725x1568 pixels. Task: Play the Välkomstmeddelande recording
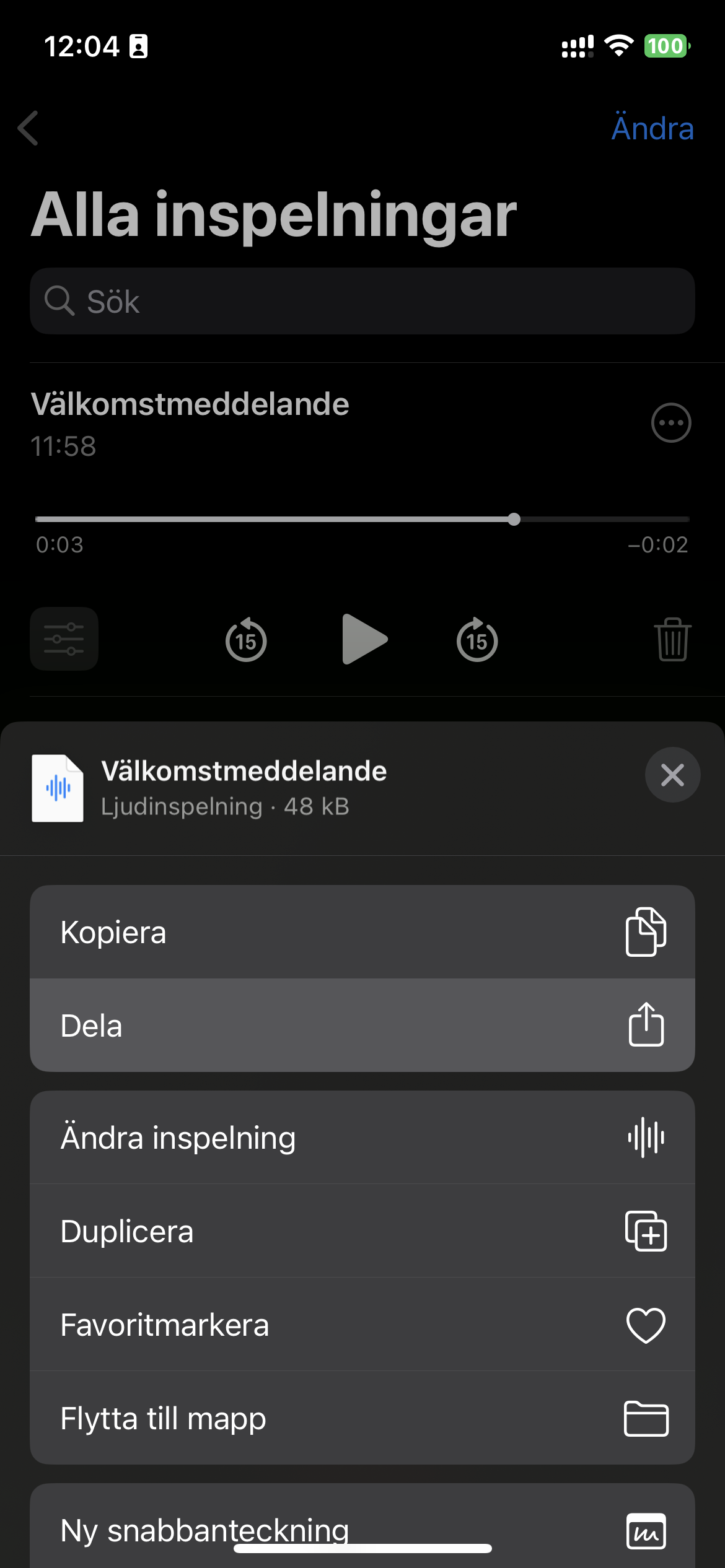click(364, 639)
